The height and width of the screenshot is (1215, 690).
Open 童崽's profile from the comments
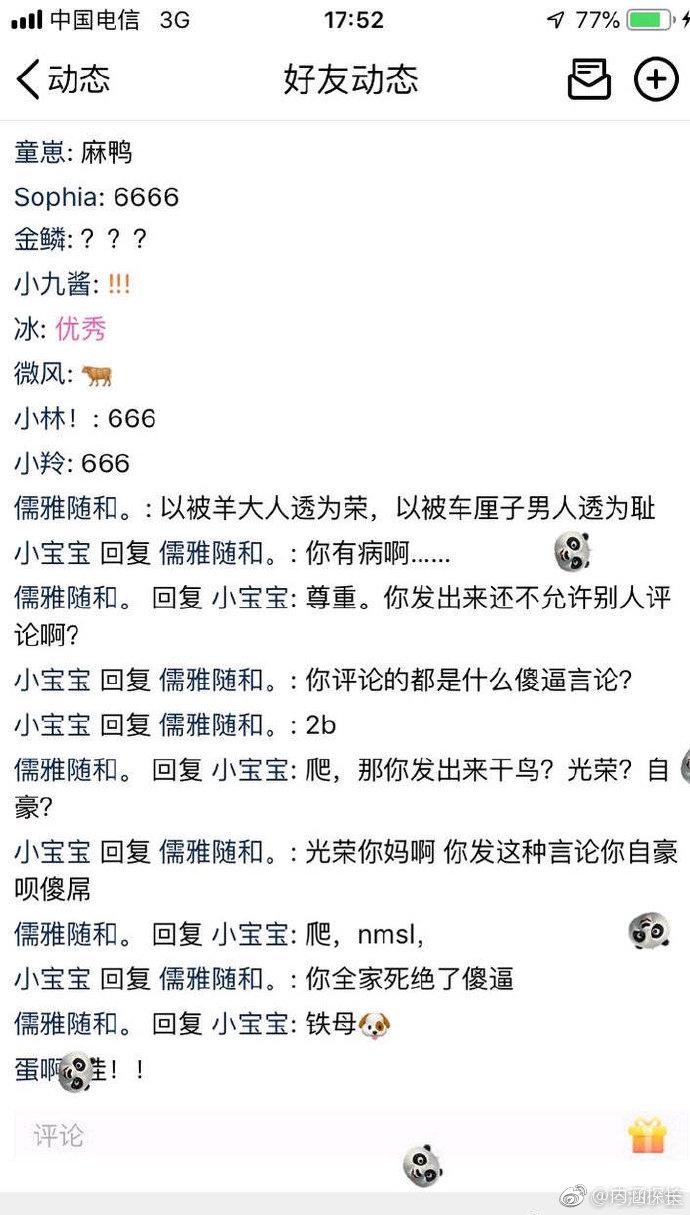[x=40, y=153]
